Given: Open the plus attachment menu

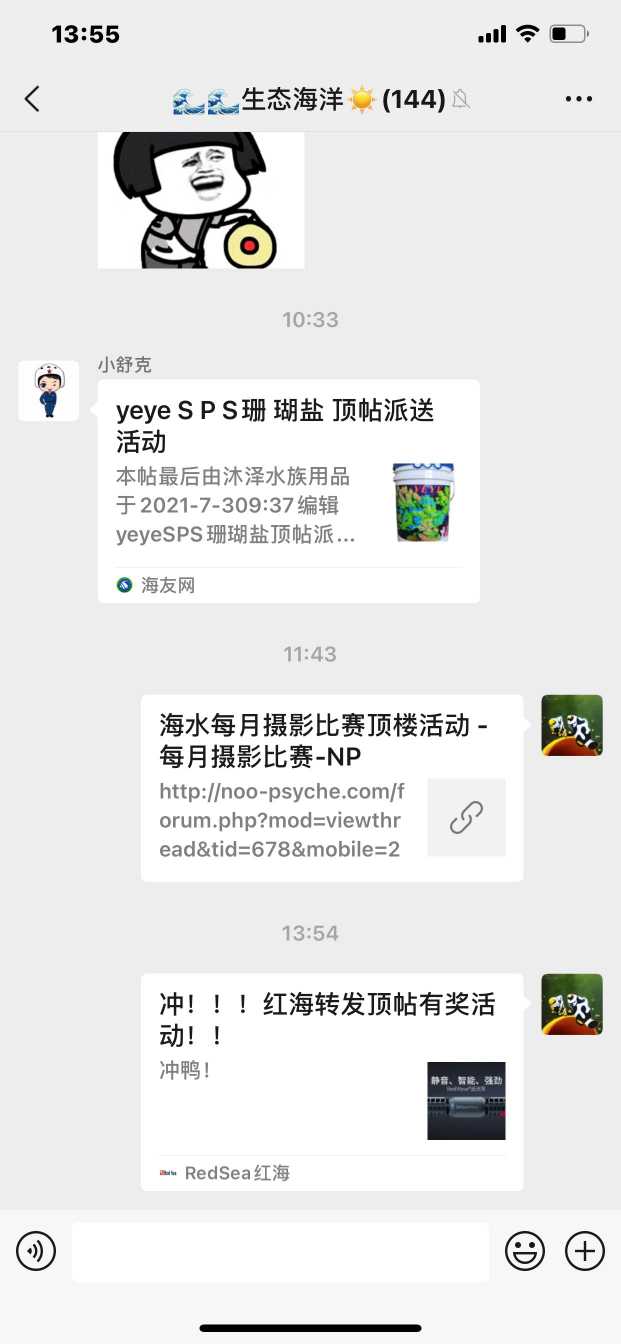Looking at the screenshot, I should point(585,1251).
